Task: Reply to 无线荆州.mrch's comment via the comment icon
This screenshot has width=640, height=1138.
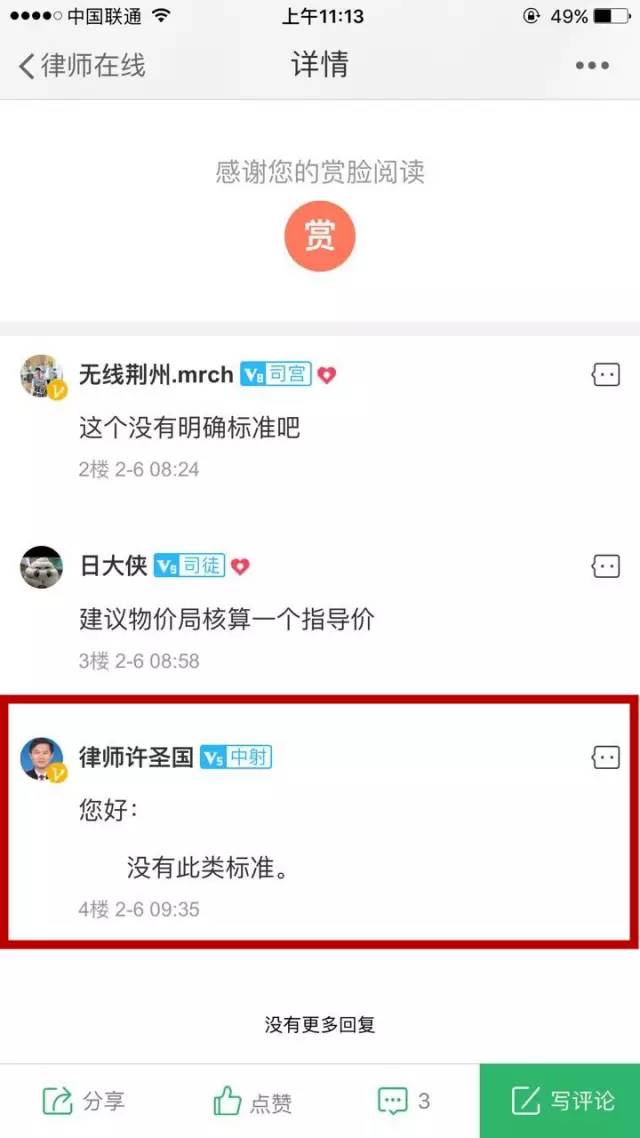Action: [605, 375]
